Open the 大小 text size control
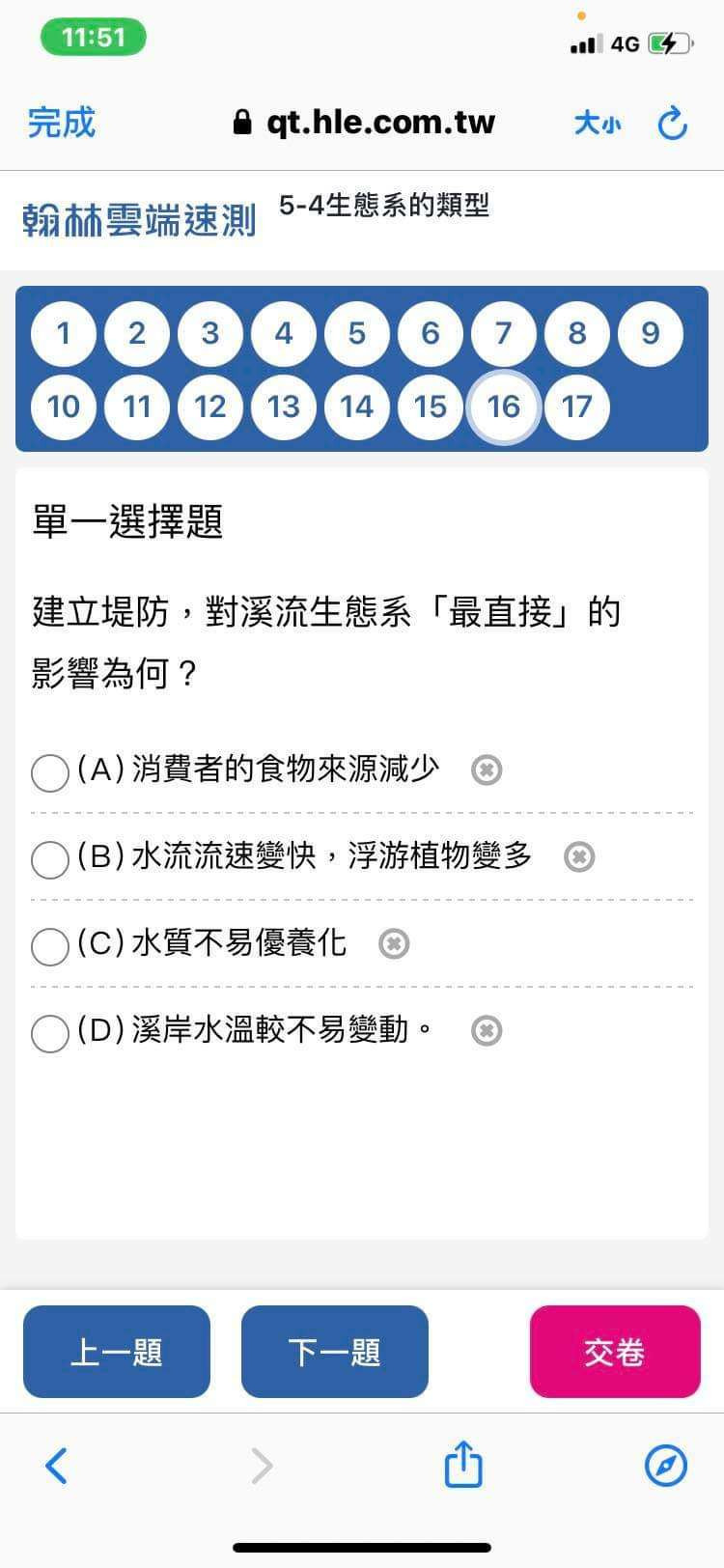Image resolution: width=724 pixels, height=1568 pixels. click(x=598, y=123)
